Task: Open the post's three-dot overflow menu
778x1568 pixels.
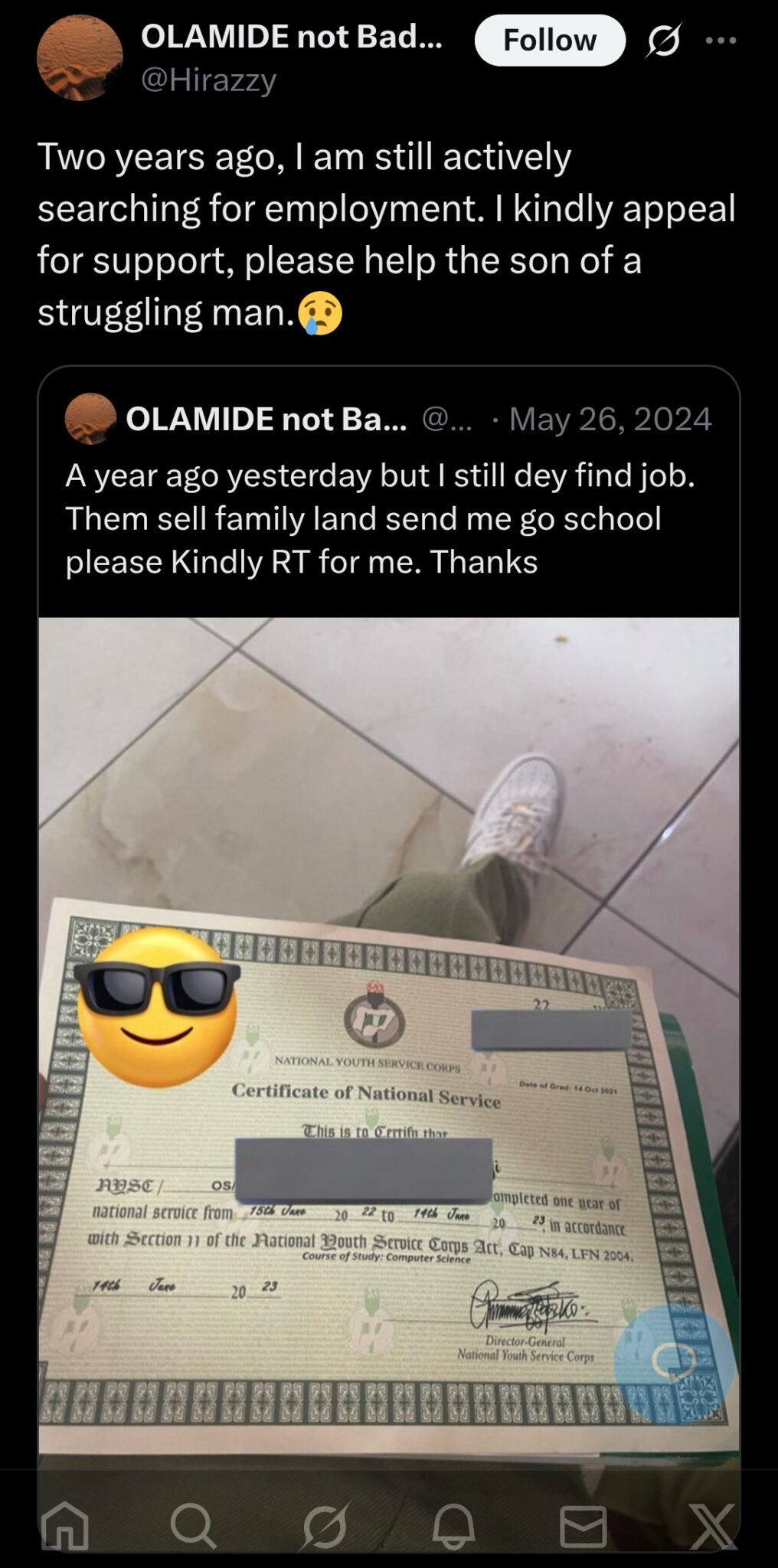Action: pyautogui.click(x=721, y=41)
